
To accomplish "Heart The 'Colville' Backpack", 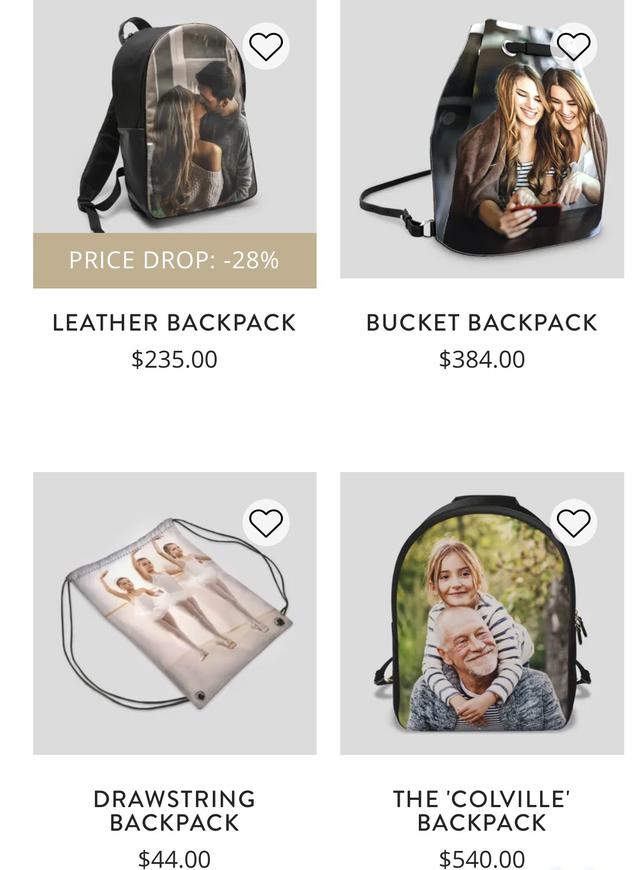I will point(573,522).
